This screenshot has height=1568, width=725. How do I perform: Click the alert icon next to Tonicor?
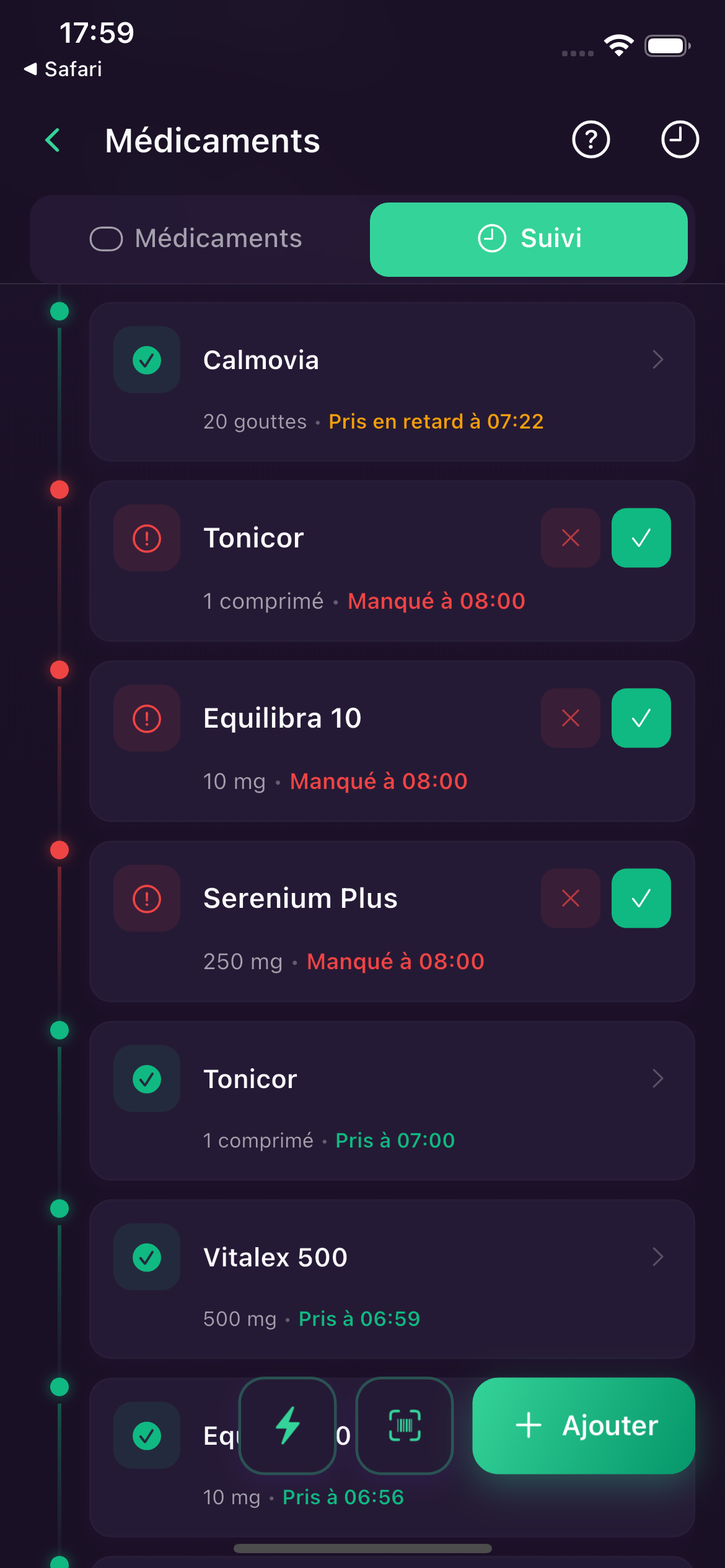(146, 538)
